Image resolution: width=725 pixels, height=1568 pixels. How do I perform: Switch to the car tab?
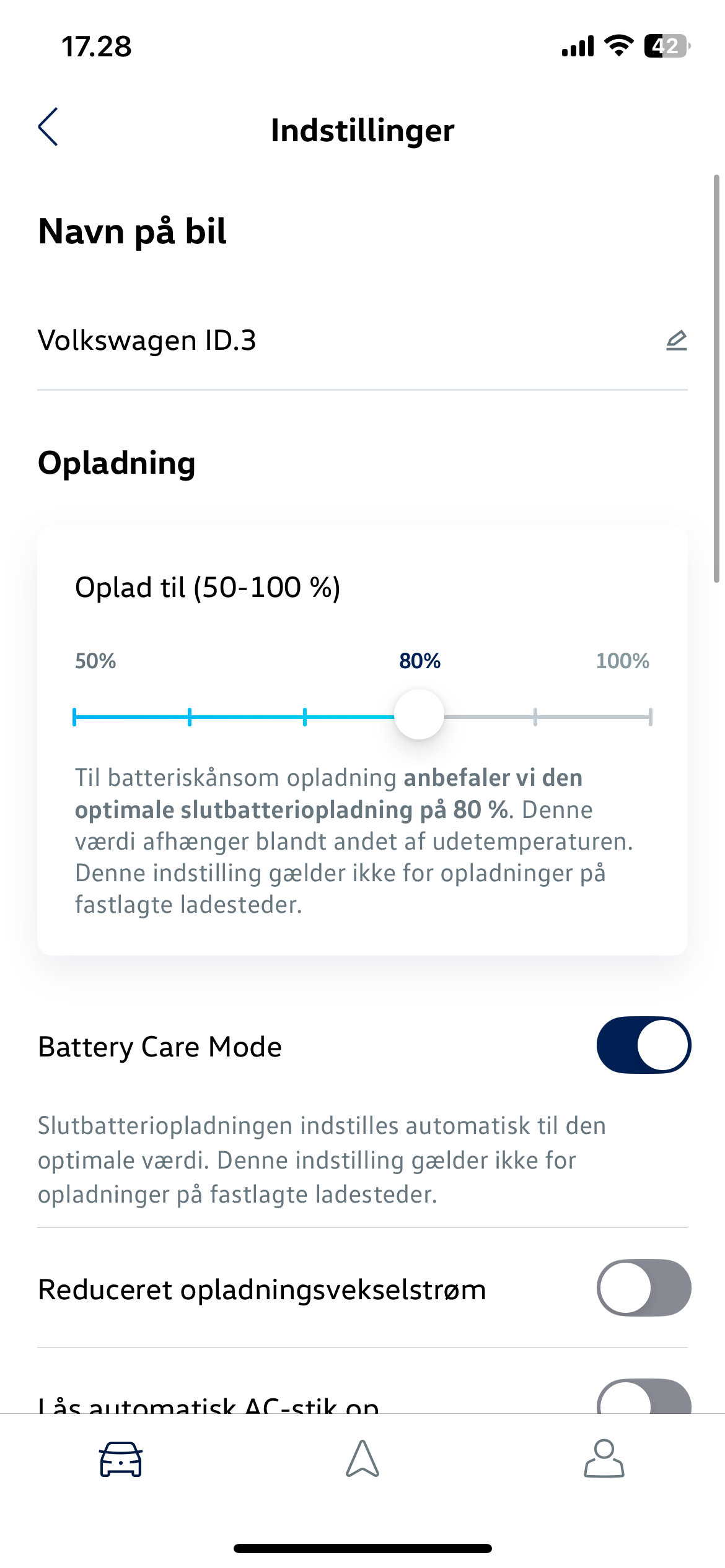click(121, 1459)
